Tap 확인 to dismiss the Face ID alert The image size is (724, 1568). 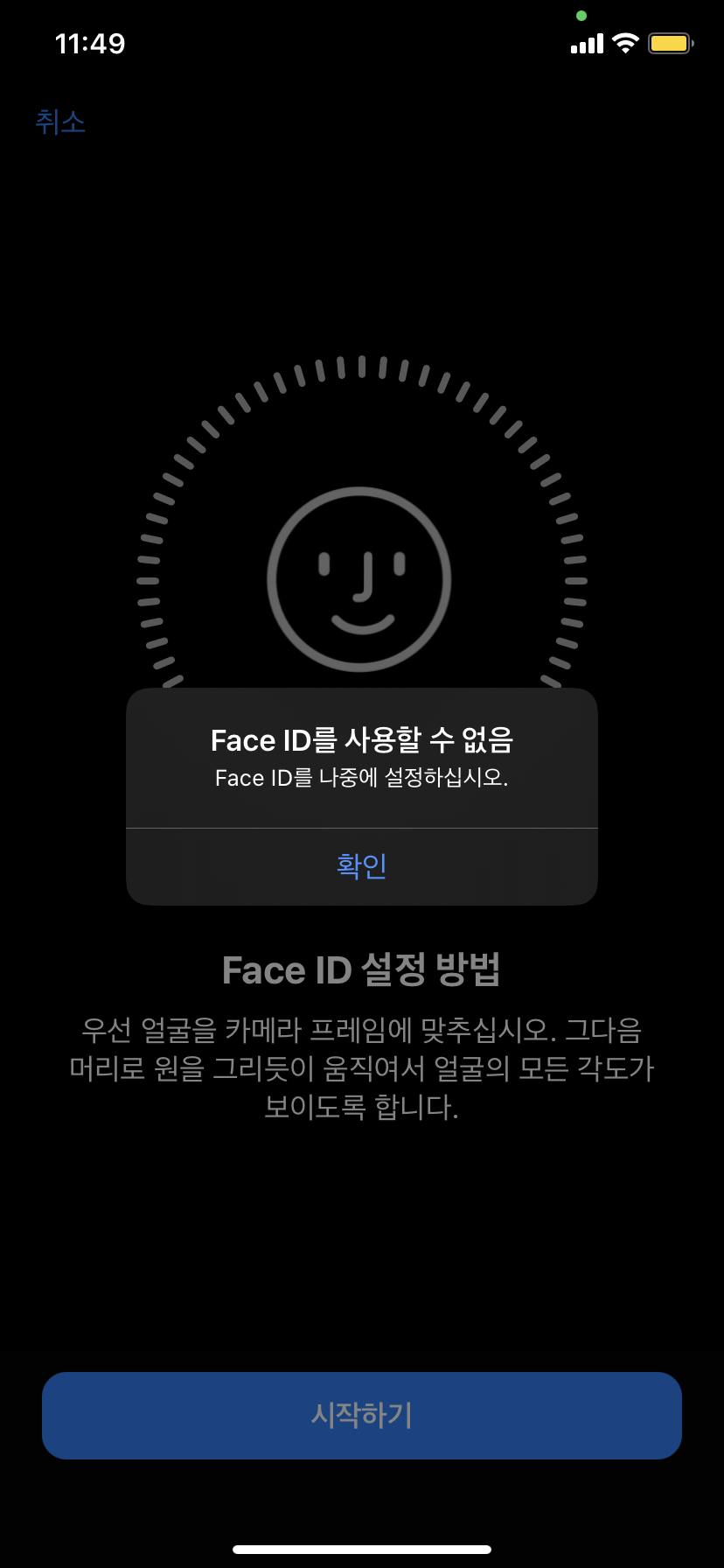coord(362,865)
